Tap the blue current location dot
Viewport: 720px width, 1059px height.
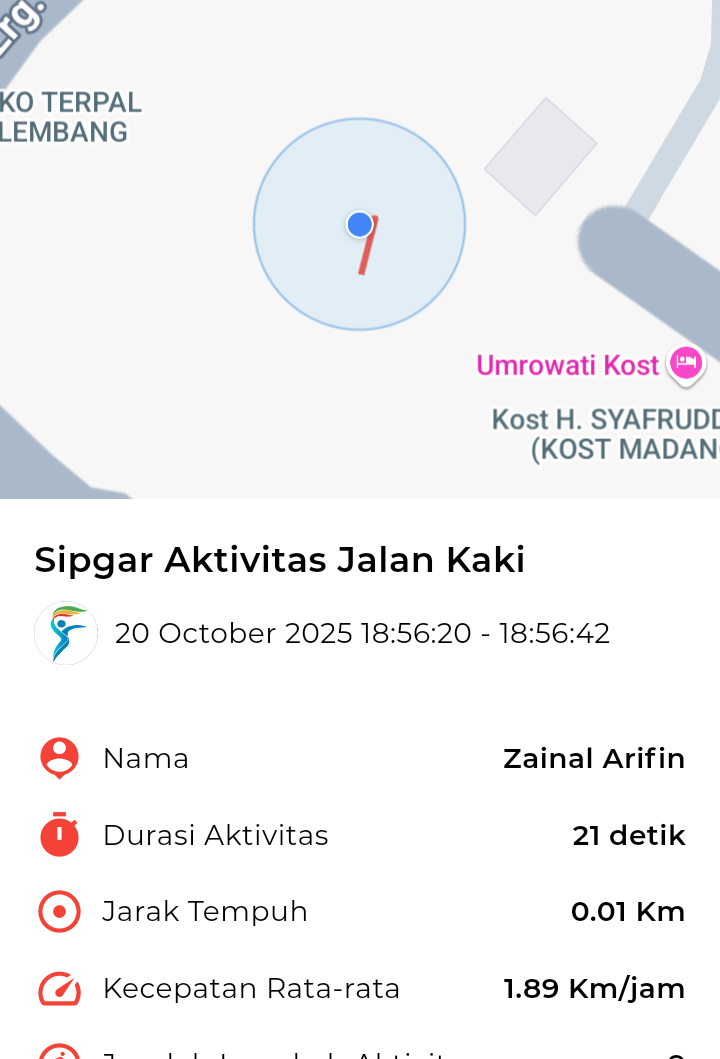[x=360, y=225]
